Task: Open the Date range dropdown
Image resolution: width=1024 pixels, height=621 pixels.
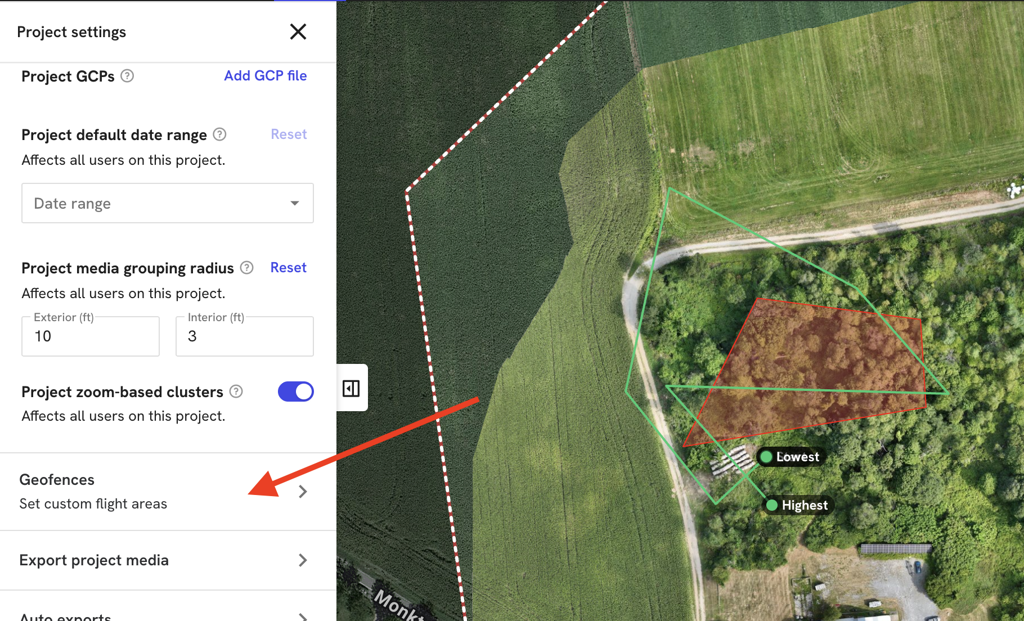Action: 167,203
